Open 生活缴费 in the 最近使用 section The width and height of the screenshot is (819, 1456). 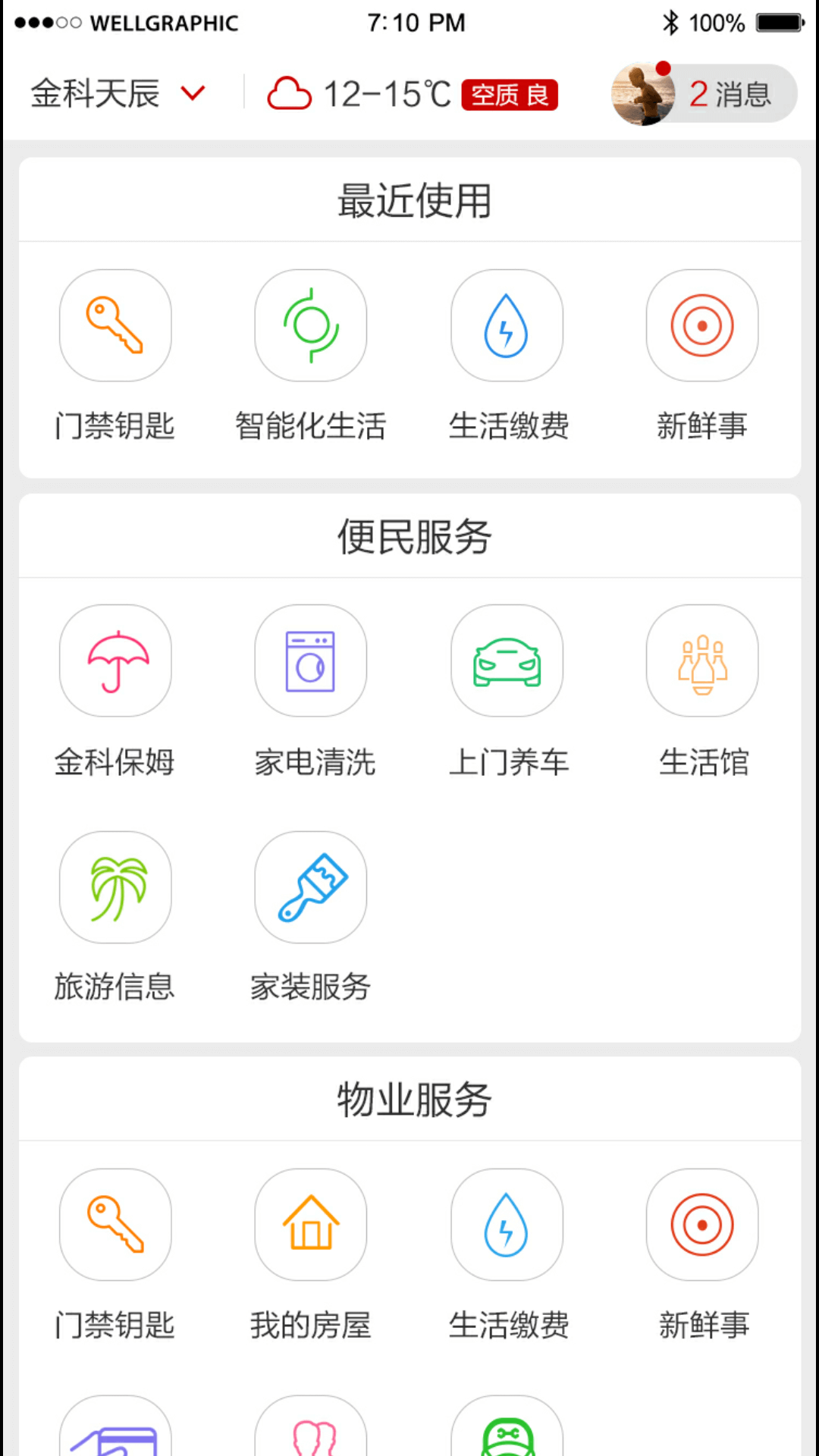coord(507,326)
